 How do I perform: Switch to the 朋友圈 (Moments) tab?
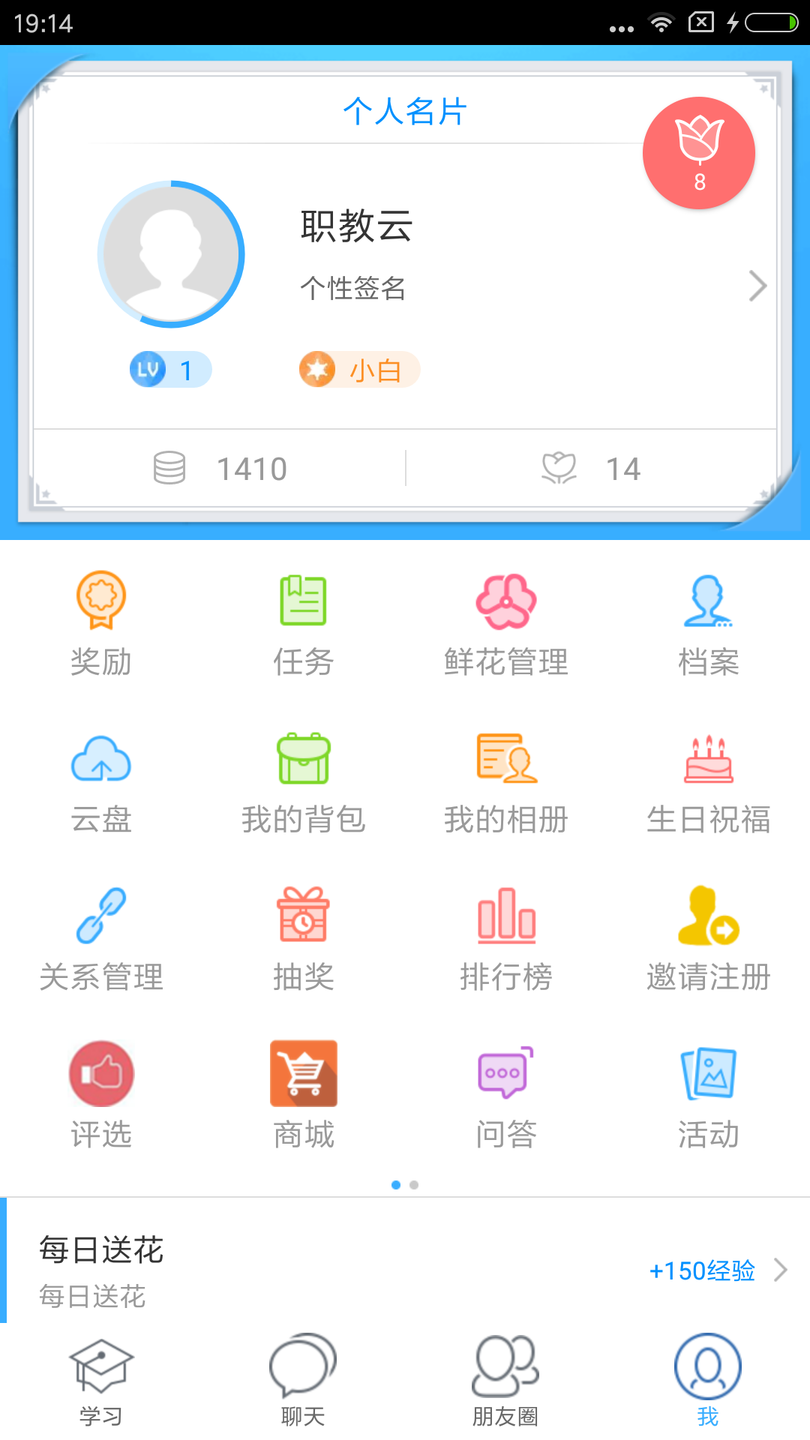click(x=506, y=1380)
